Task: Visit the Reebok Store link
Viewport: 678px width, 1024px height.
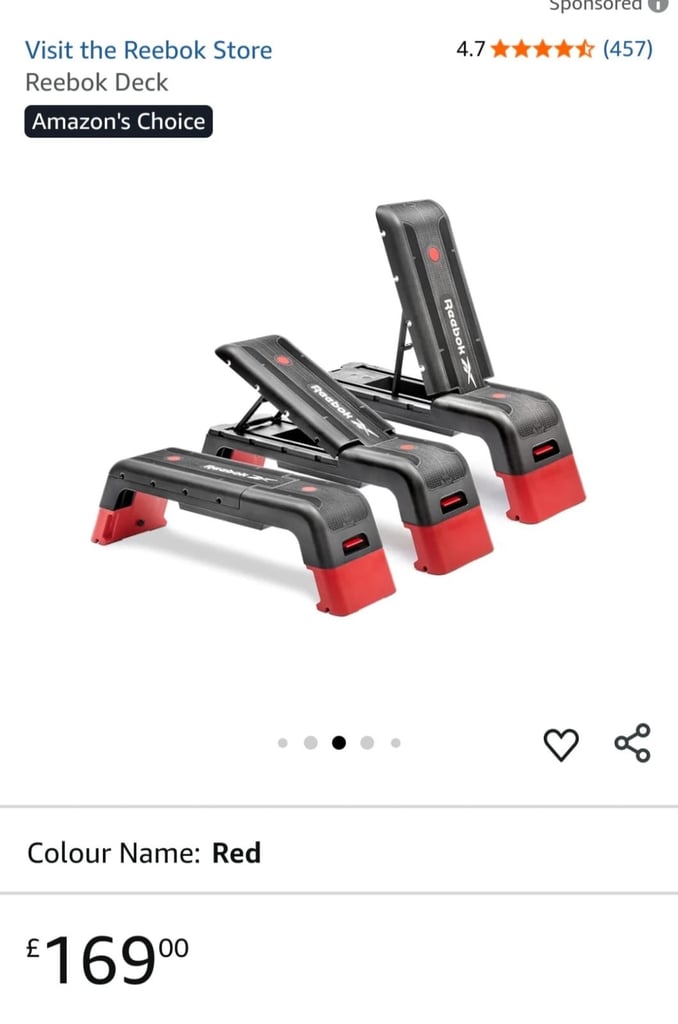Action: [x=148, y=50]
